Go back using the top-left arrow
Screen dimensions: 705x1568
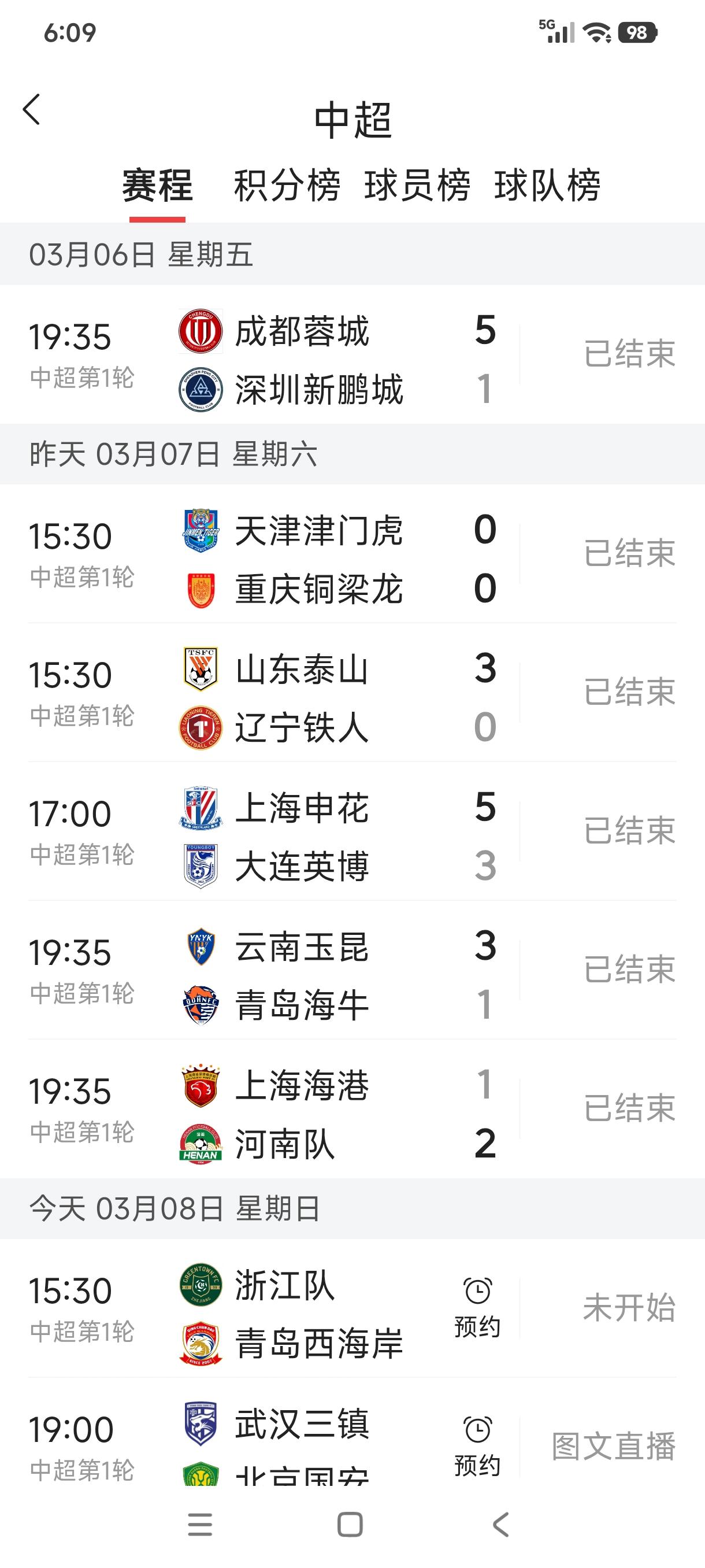tap(32, 110)
